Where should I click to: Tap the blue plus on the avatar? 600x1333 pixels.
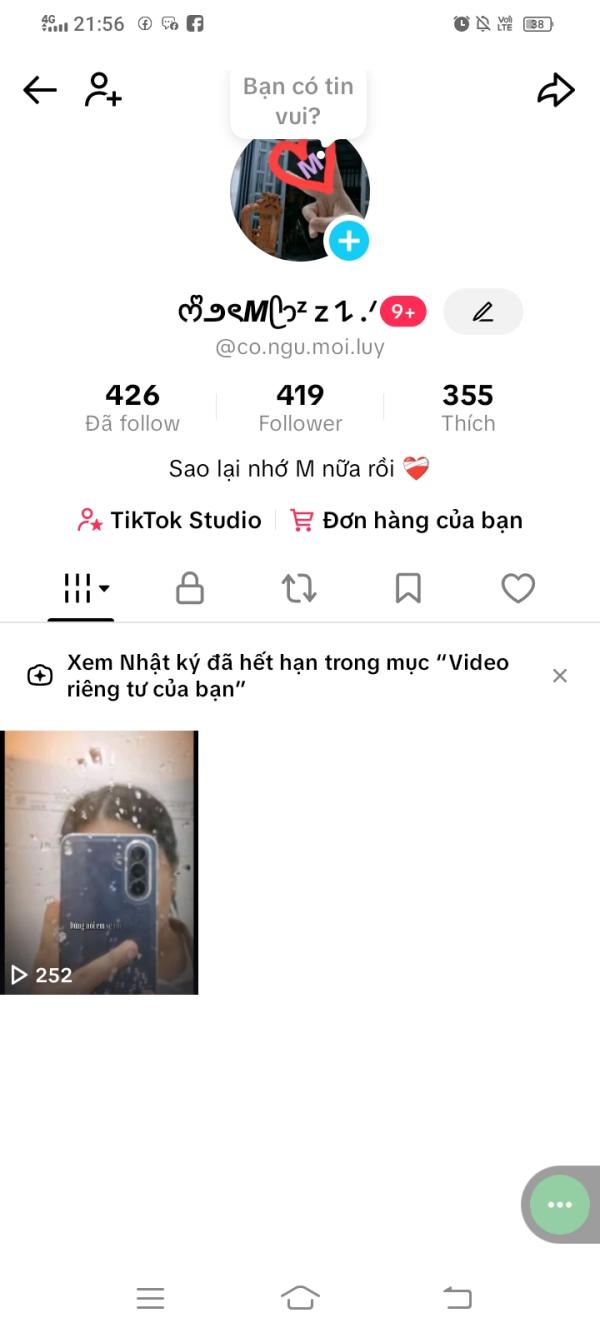tap(348, 241)
